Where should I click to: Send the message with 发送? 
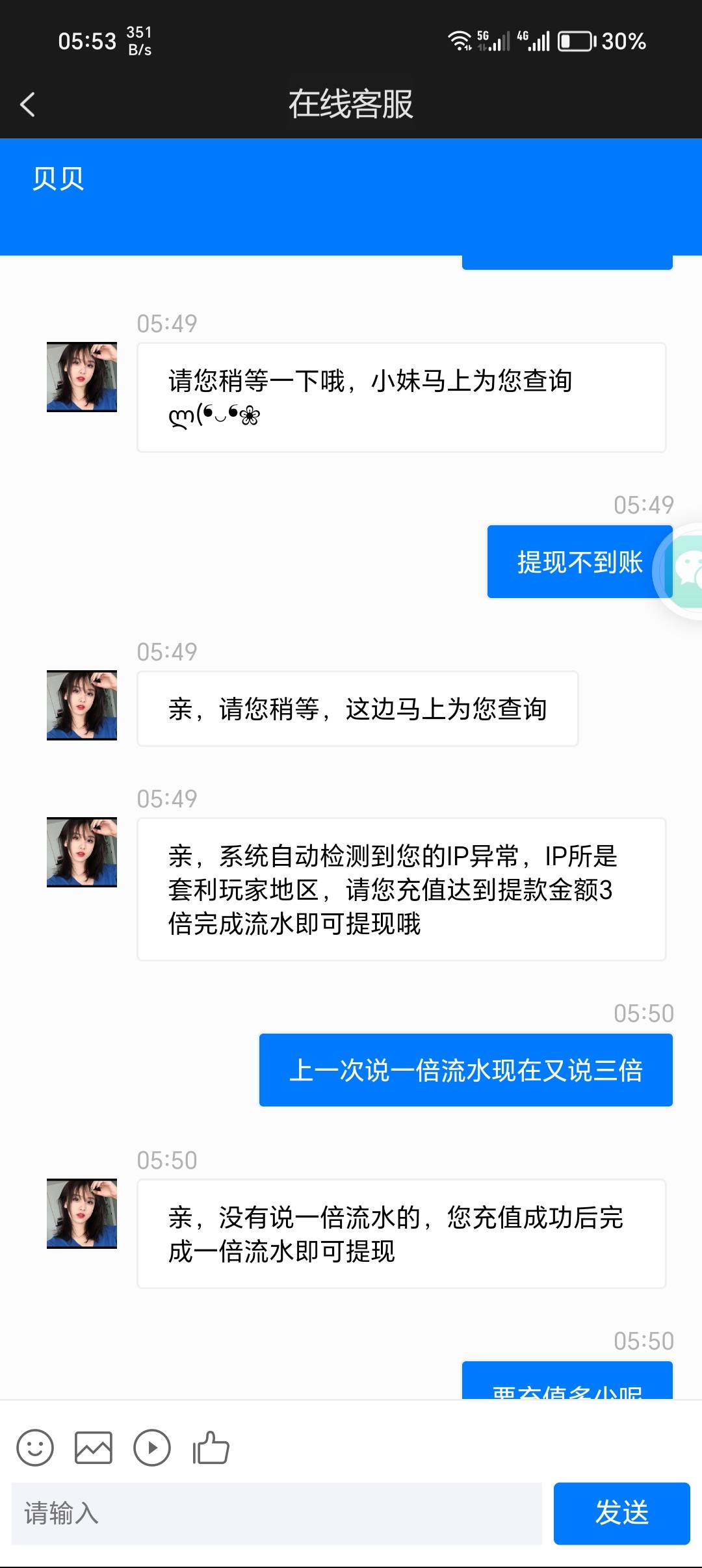click(621, 1513)
